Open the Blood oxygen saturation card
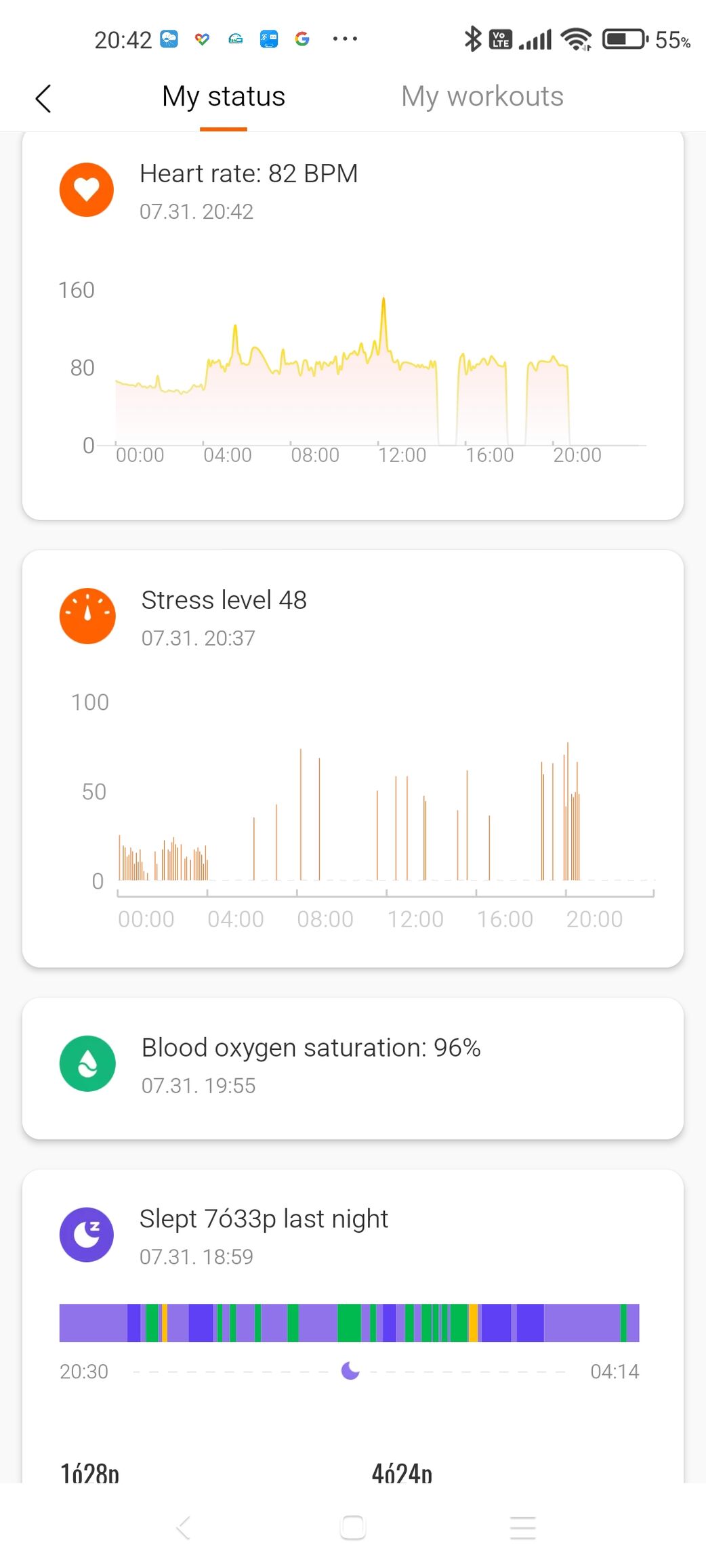The image size is (706, 1568). tap(353, 1068)
